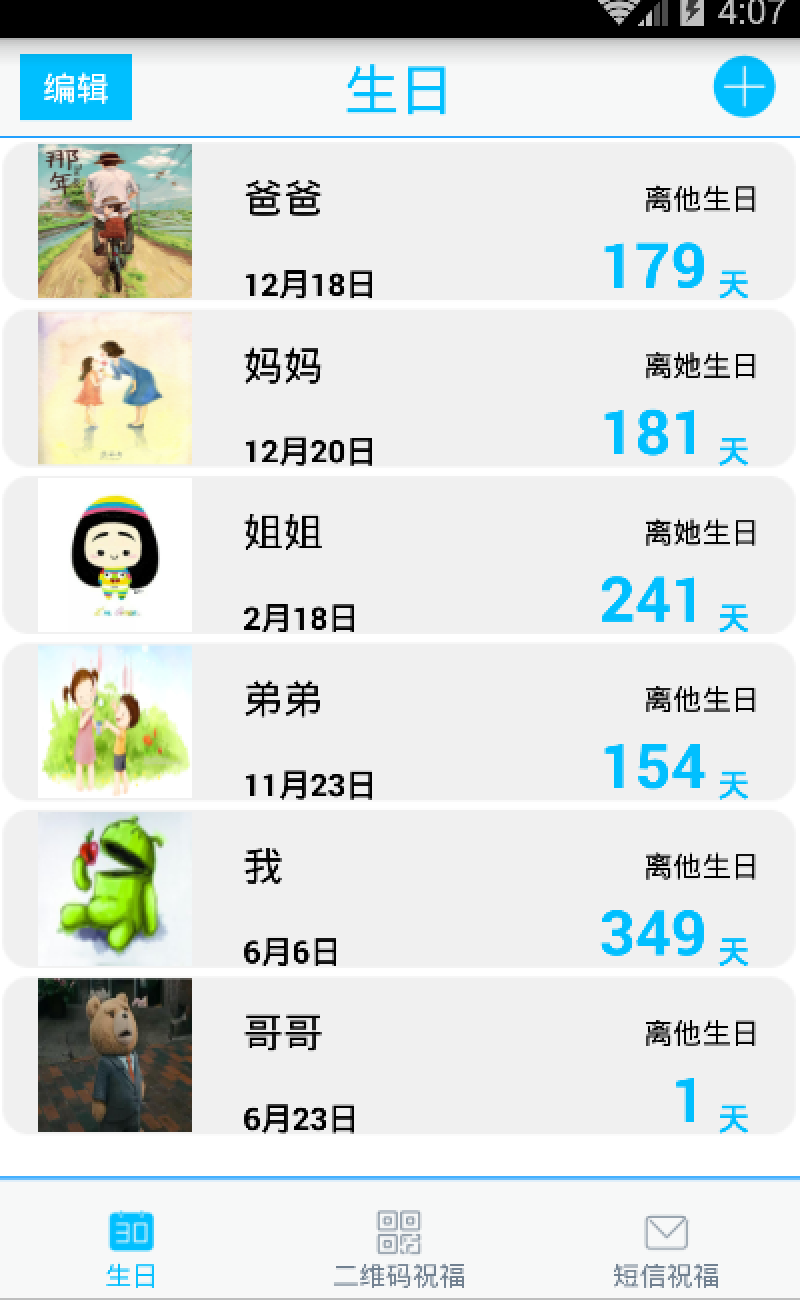This screenshot has height=1300, width=800.
Task: Open 爸爸's birthday entry
Action: coord(400,221)
